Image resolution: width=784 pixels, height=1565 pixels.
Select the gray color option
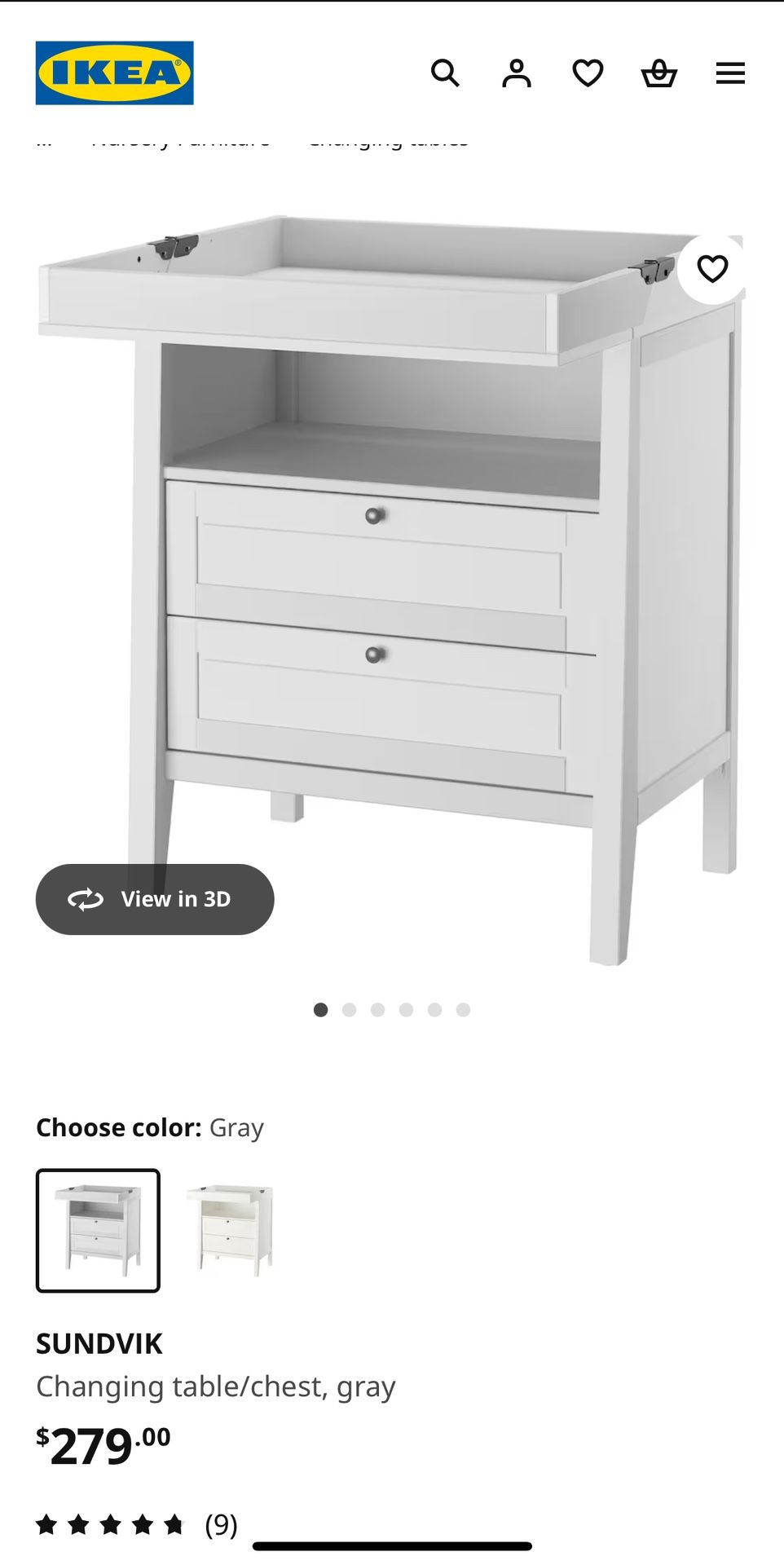pos(98,1230)
